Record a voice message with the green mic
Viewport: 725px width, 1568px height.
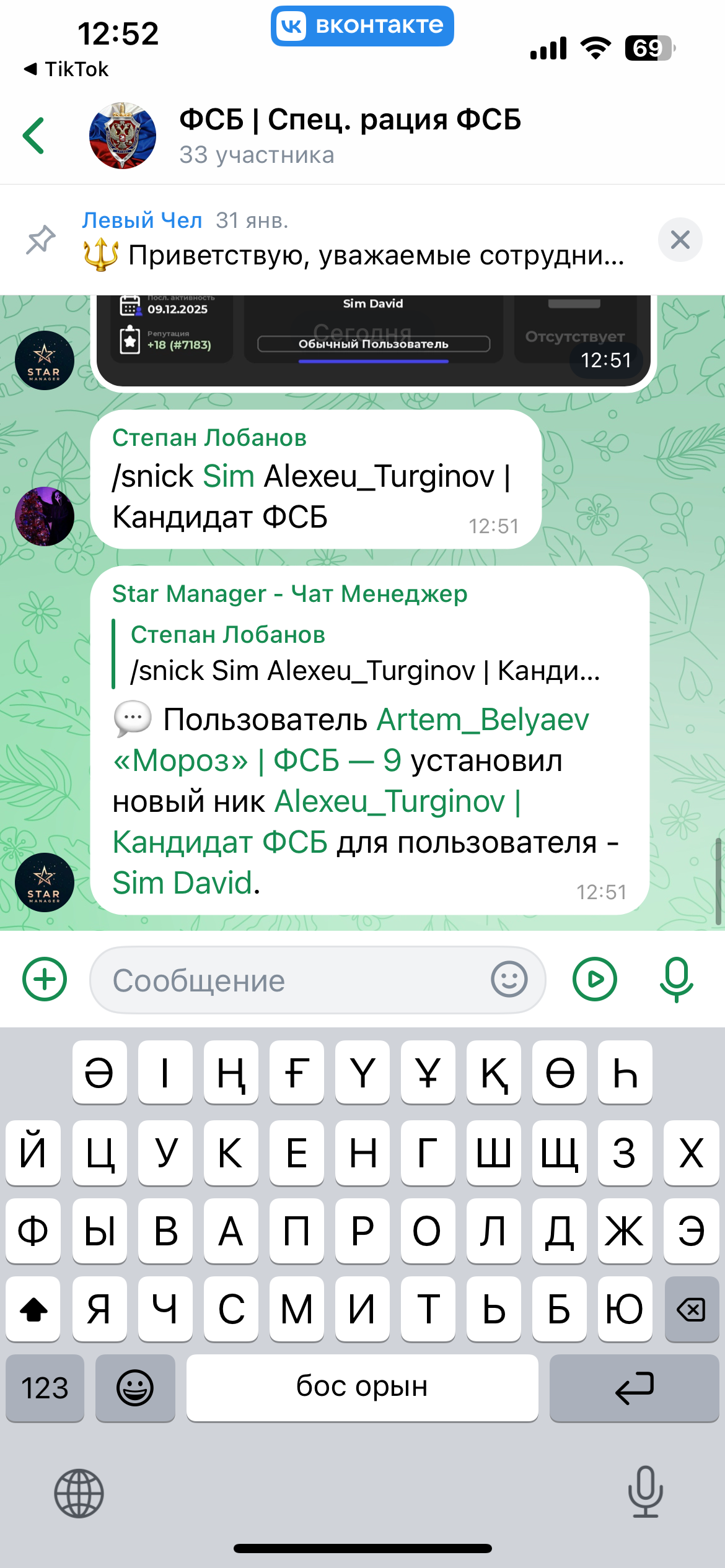click(x=676, y=979)
